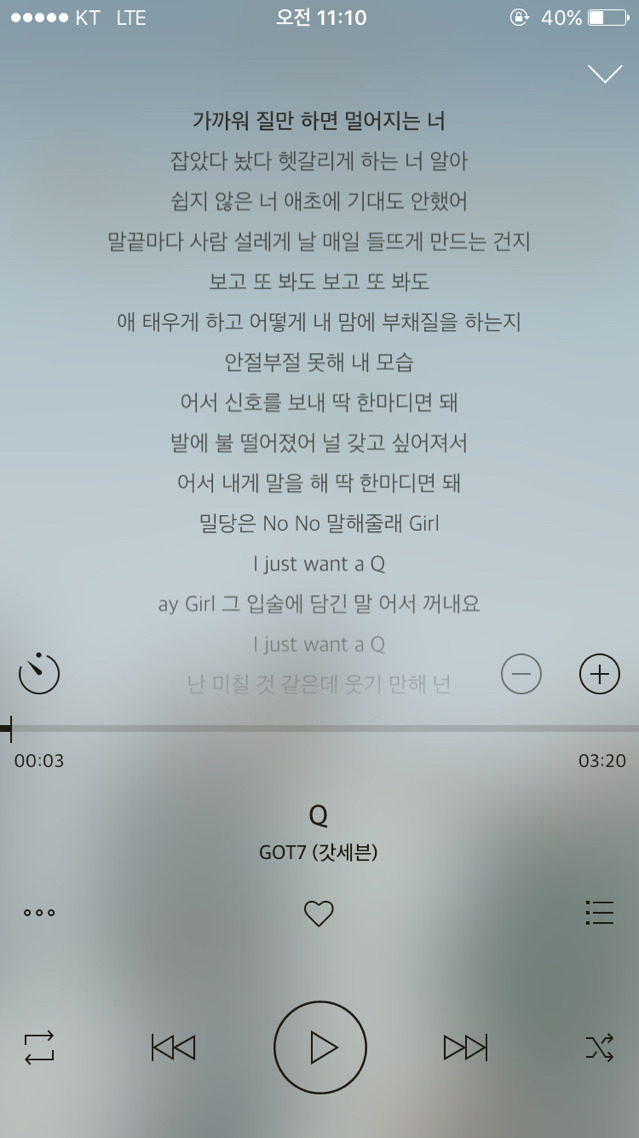This screenshot has width=639, height=1138.
Task: Play the song Q
Action: 320,1047
